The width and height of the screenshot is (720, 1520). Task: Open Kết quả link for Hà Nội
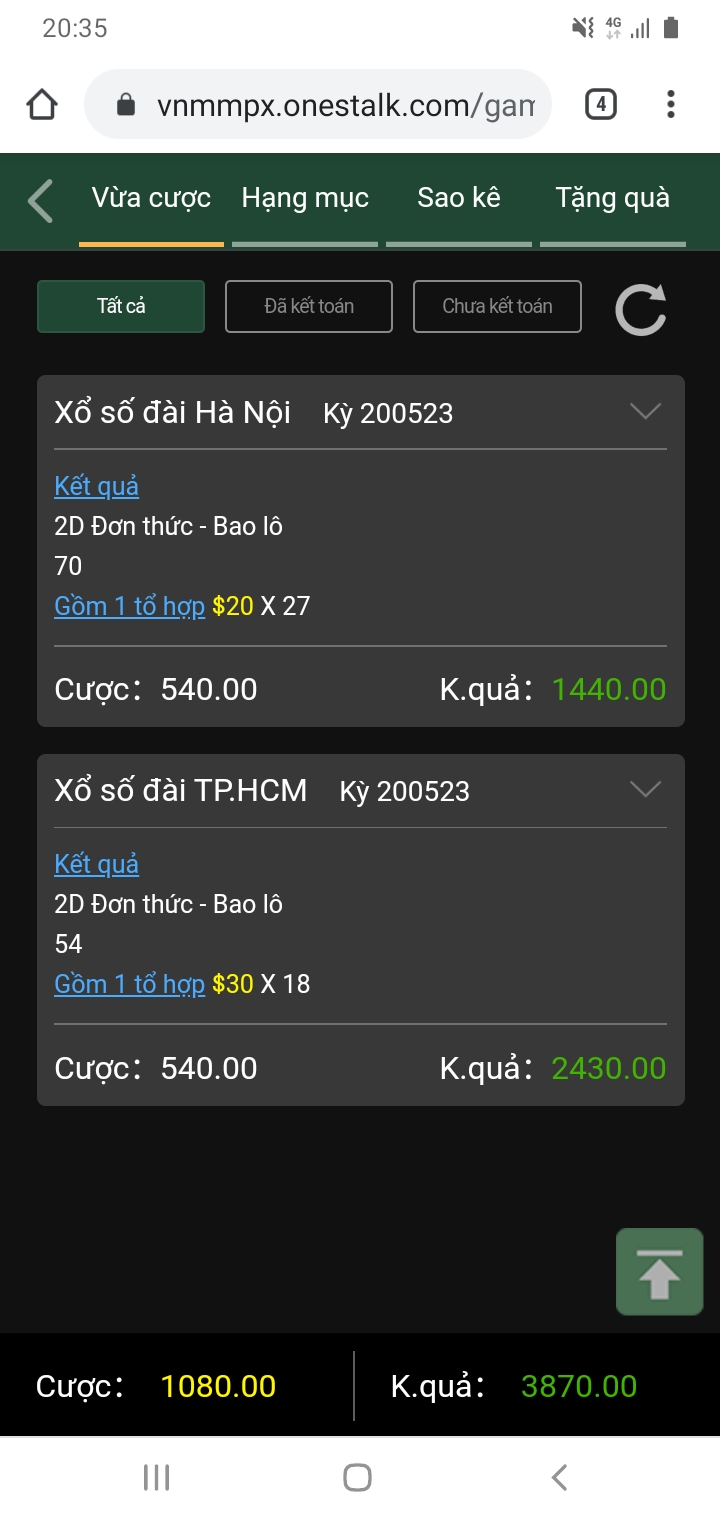coord(96,487)
